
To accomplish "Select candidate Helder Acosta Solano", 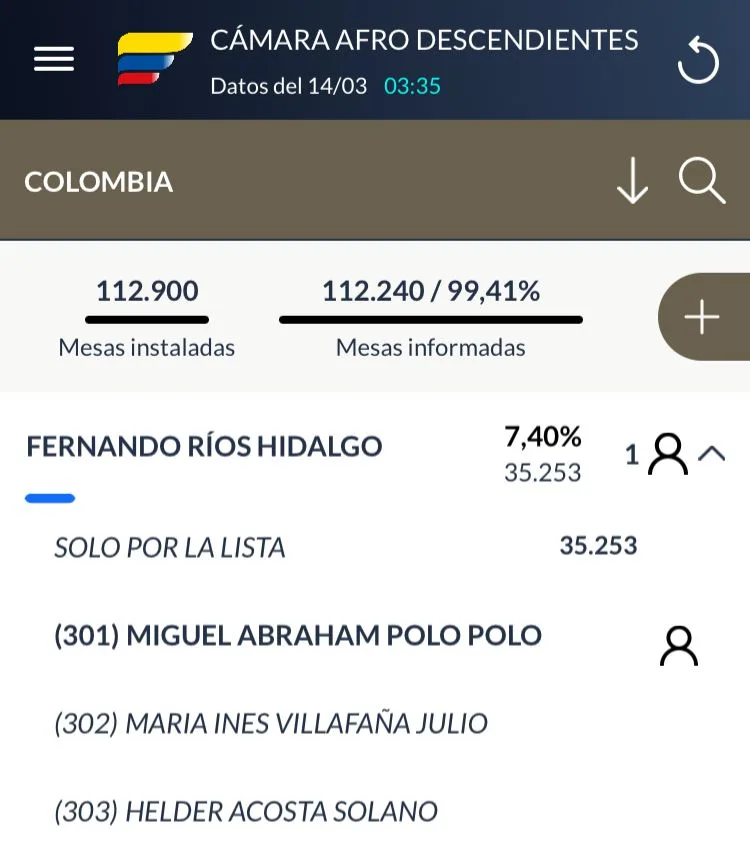I will pyautogui.click(x=246, y=811).
